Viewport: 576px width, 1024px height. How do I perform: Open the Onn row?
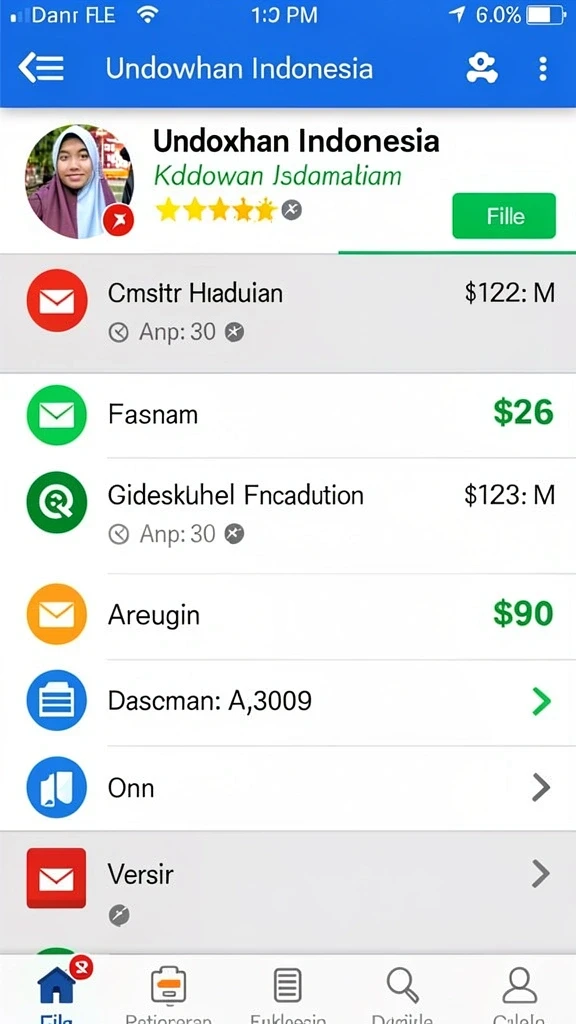click(x=288, y=788)
